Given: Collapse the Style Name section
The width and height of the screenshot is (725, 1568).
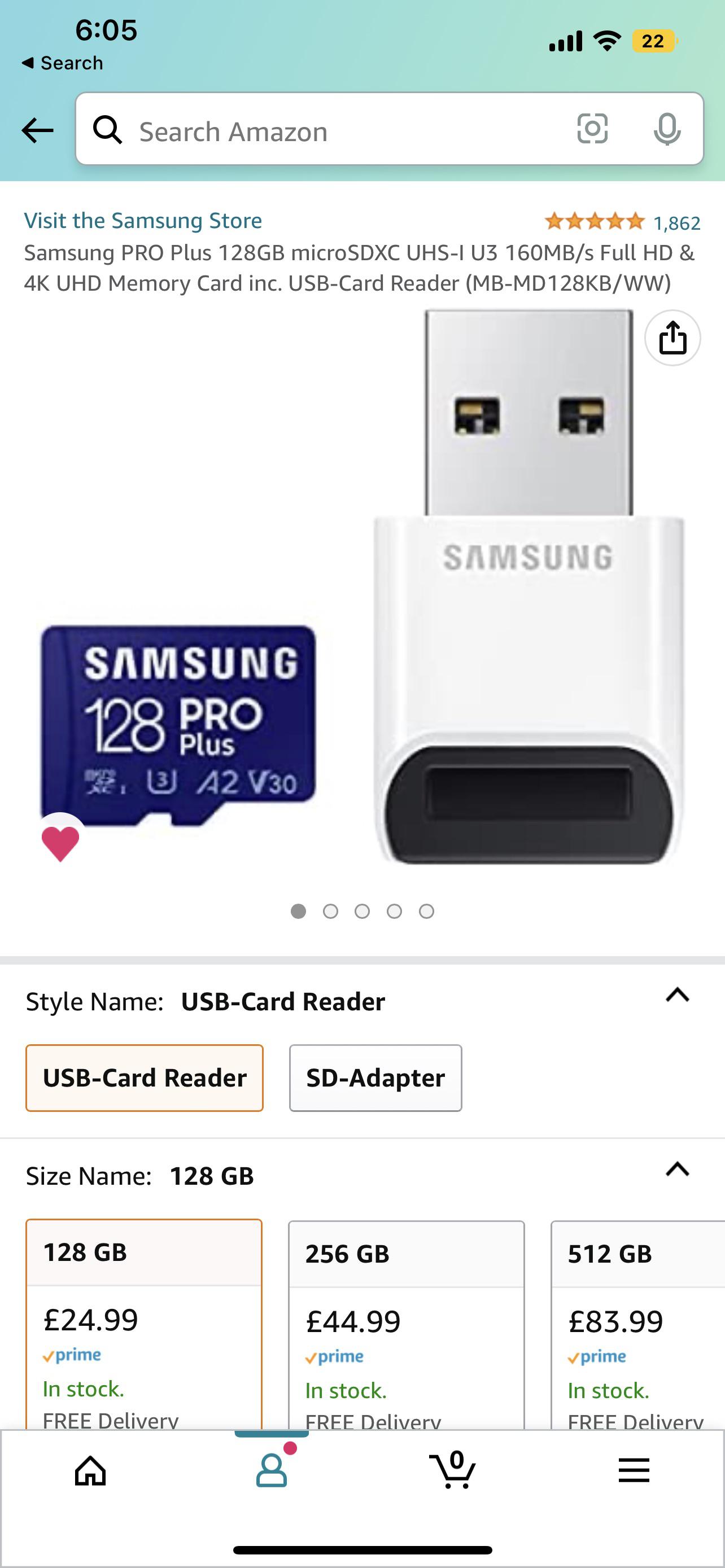Looking at the screenshot, I should tap(678, 996).
